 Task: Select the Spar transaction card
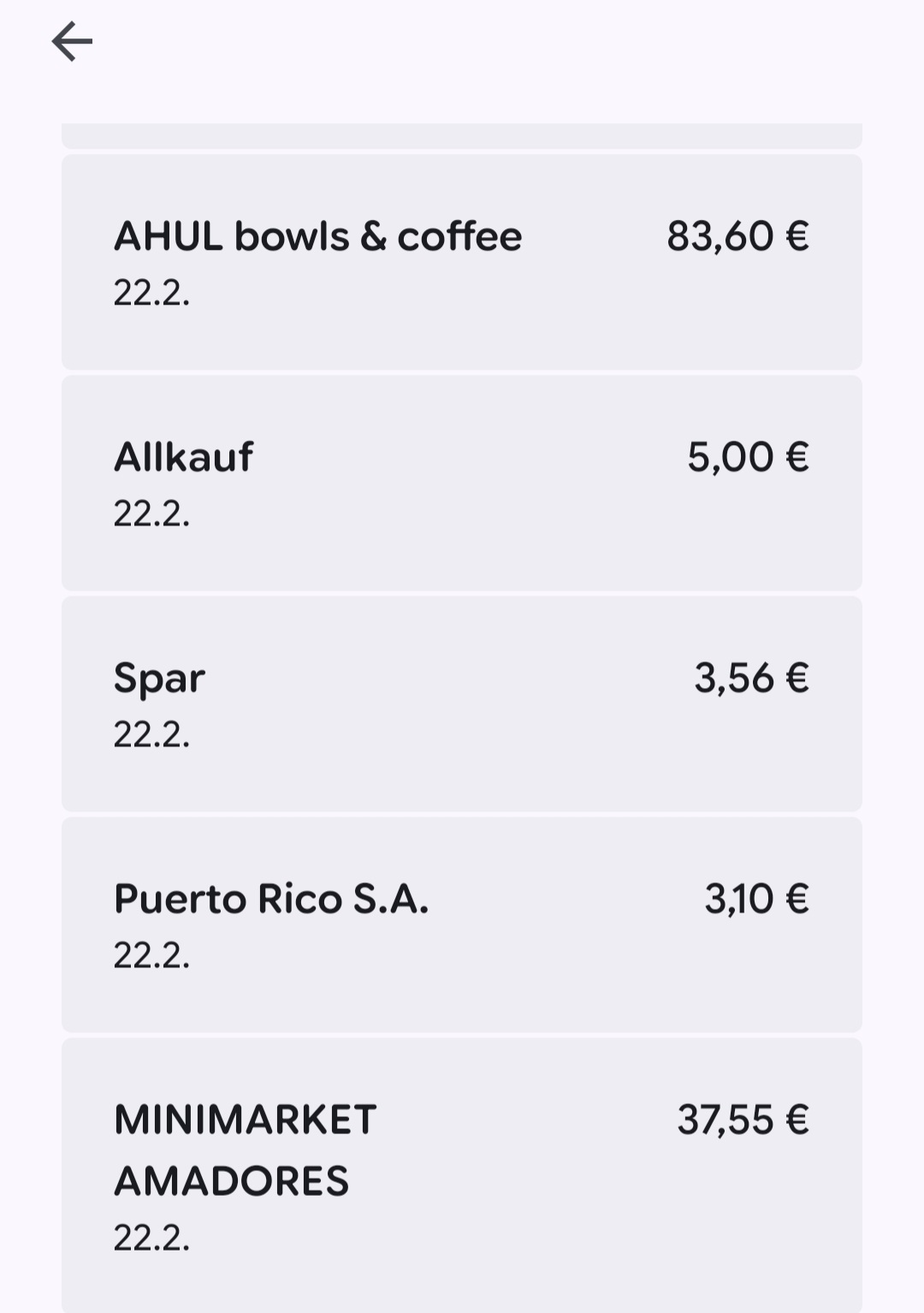click(x=461, y=704)
